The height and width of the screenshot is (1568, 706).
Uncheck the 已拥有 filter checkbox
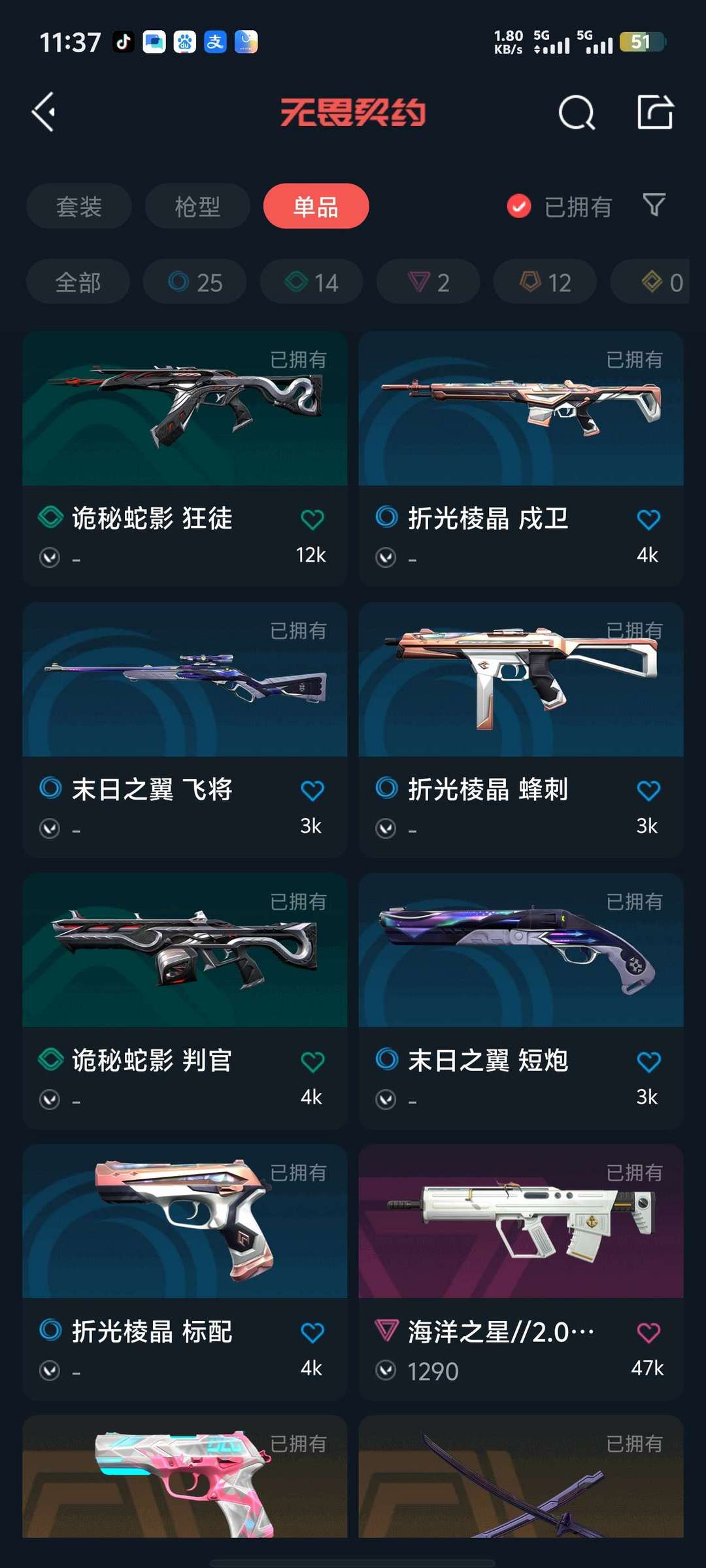coord(519,206)
